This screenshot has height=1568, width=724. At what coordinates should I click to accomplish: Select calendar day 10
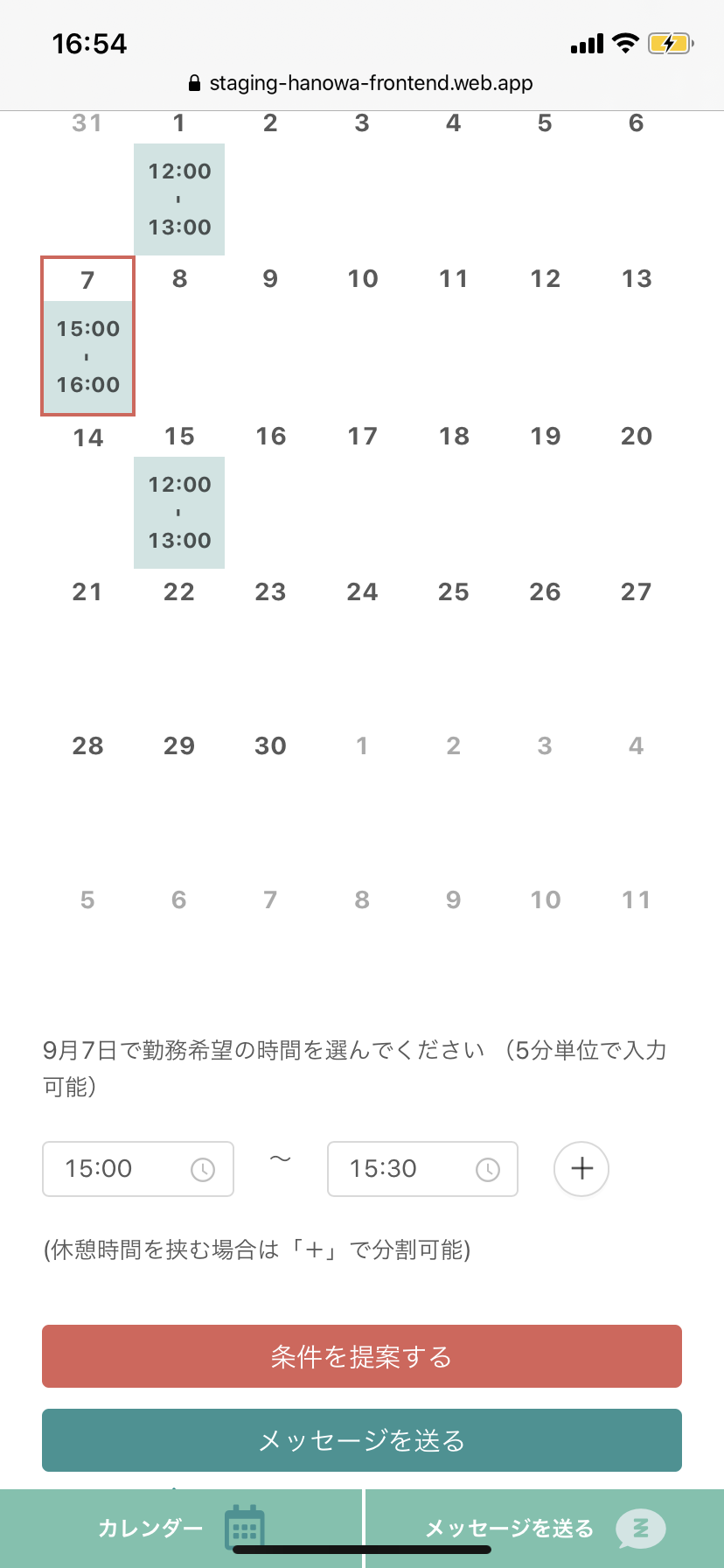pyautogui.click(x=363, y=279)
